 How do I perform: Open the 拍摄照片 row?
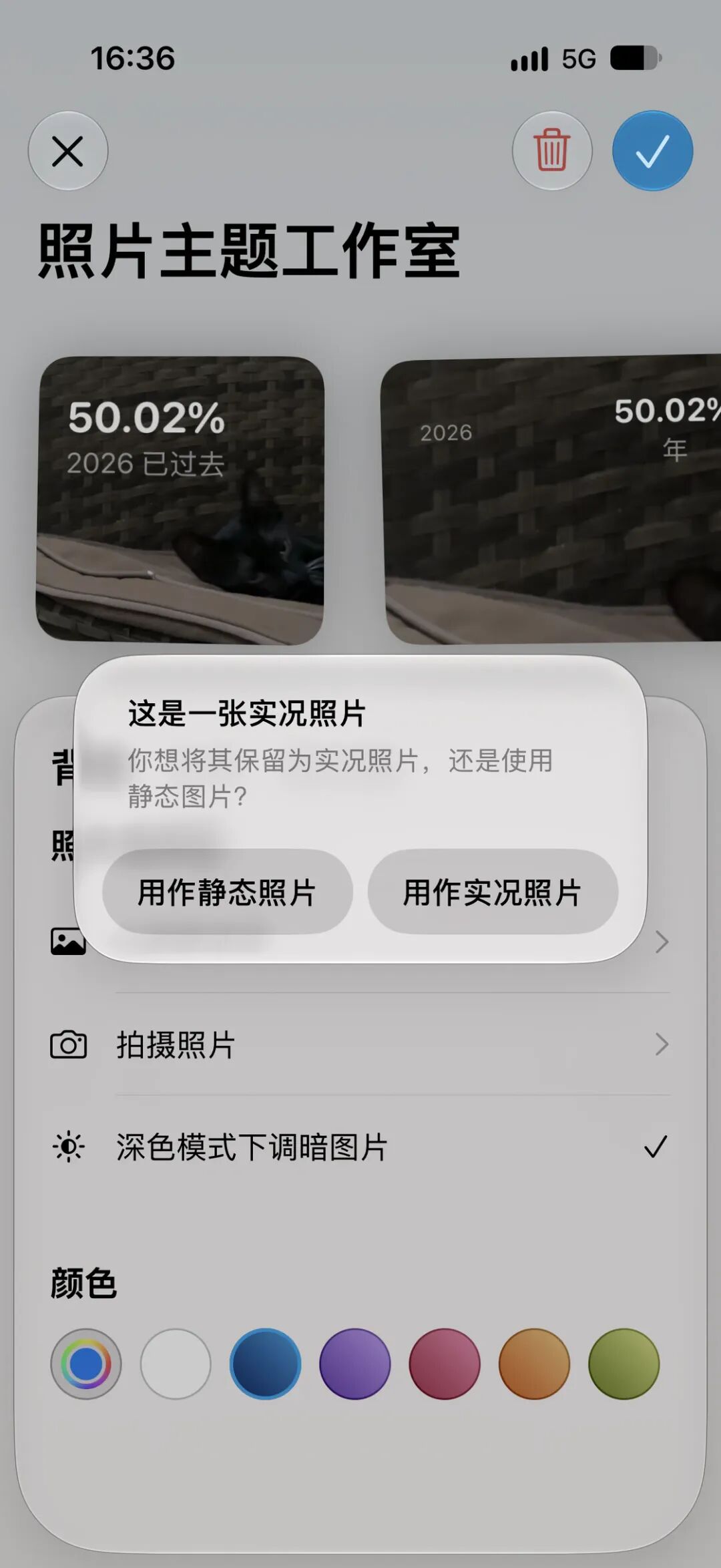click(x=360, y=1044)
